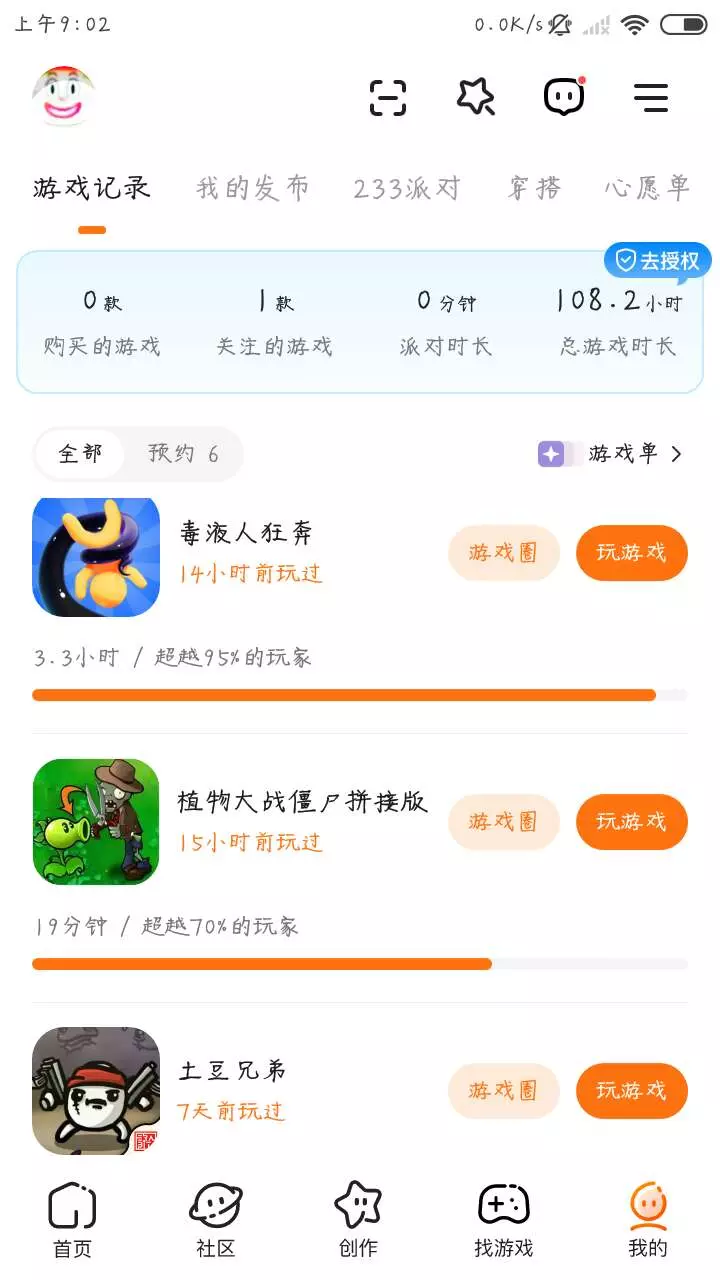This screenshot has height=1280, width=720.
Task: Launch 土豆兄弟 via 玩游戏
Action: [x=631, y=1090]
